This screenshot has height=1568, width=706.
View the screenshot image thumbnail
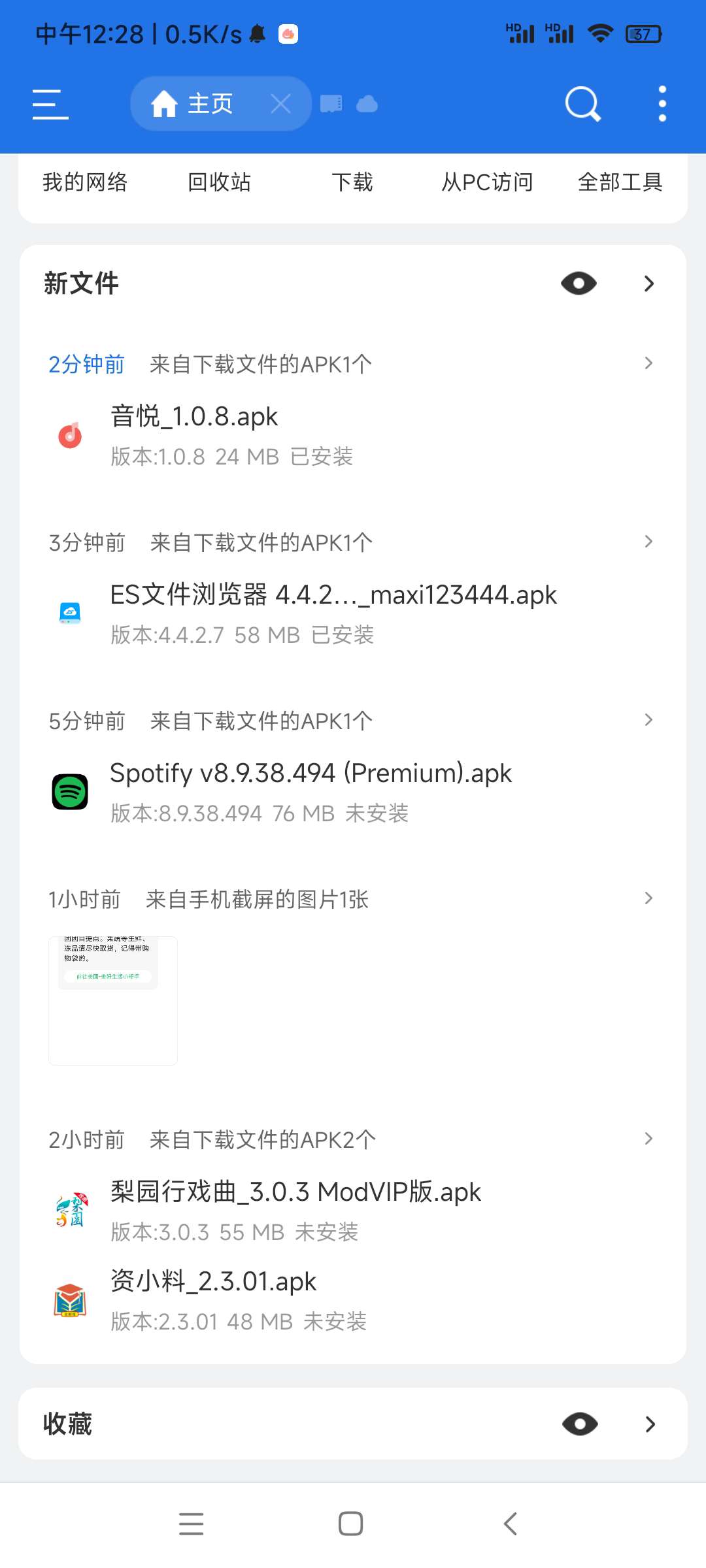pos(113,1000)
